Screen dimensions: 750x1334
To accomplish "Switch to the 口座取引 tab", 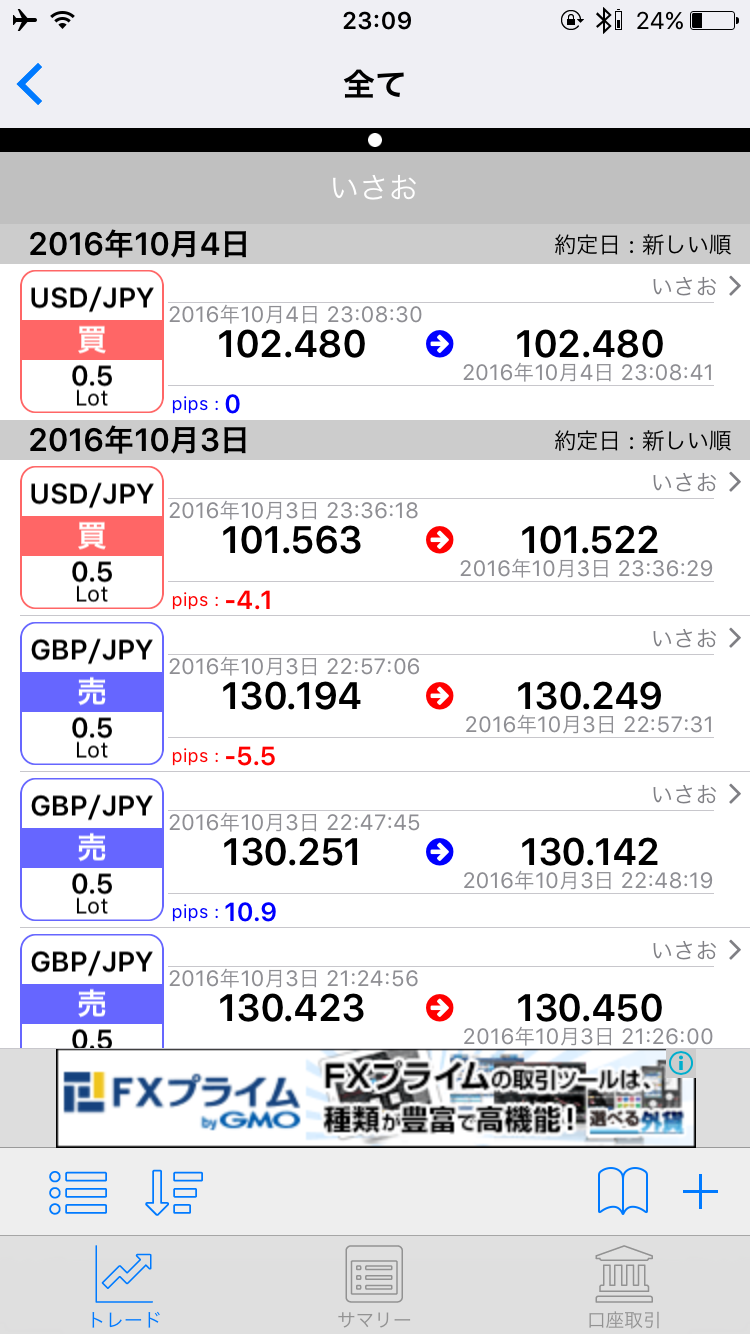I will (624, 1285).
